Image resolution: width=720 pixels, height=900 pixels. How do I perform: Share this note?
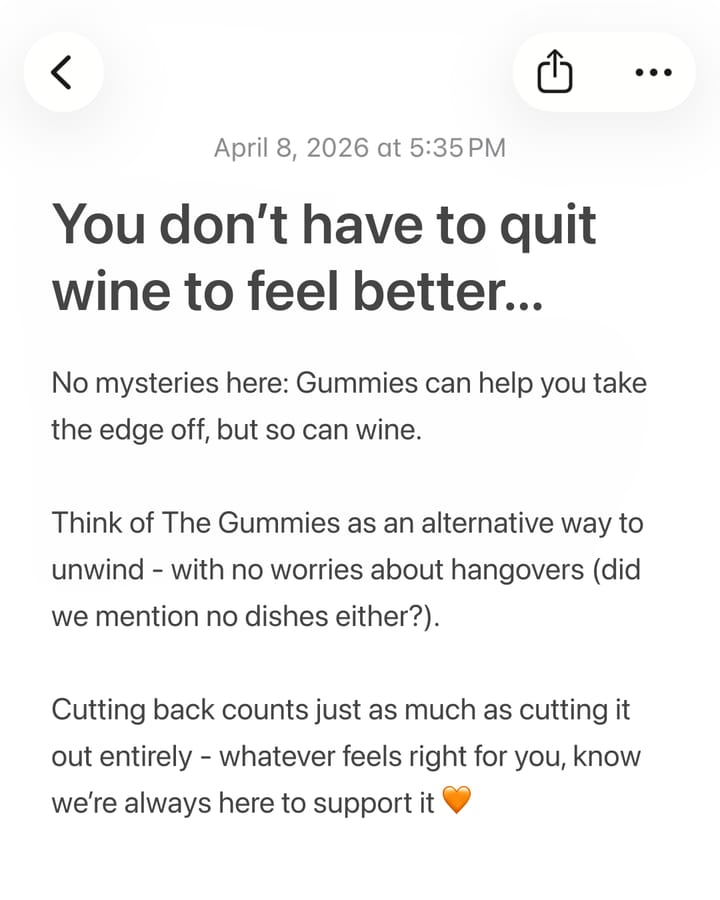pos(555,72)
